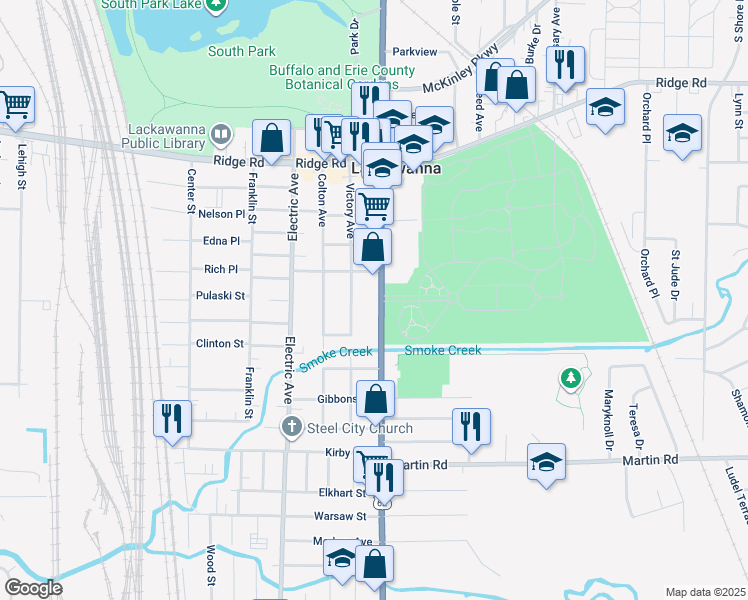The width and height of the screenshot is (748, 600).
Task: Open the school marker on Martin Rd
Action: coord(546,464)
